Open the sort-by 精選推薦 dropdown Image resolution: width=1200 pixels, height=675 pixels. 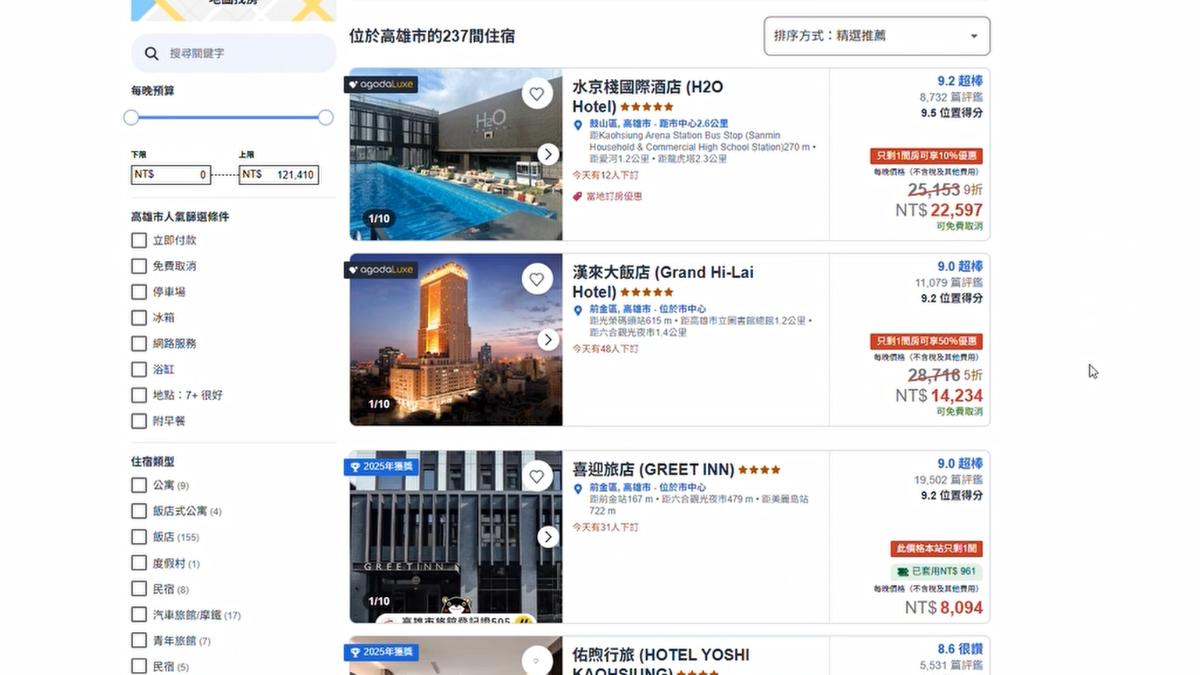876,36
